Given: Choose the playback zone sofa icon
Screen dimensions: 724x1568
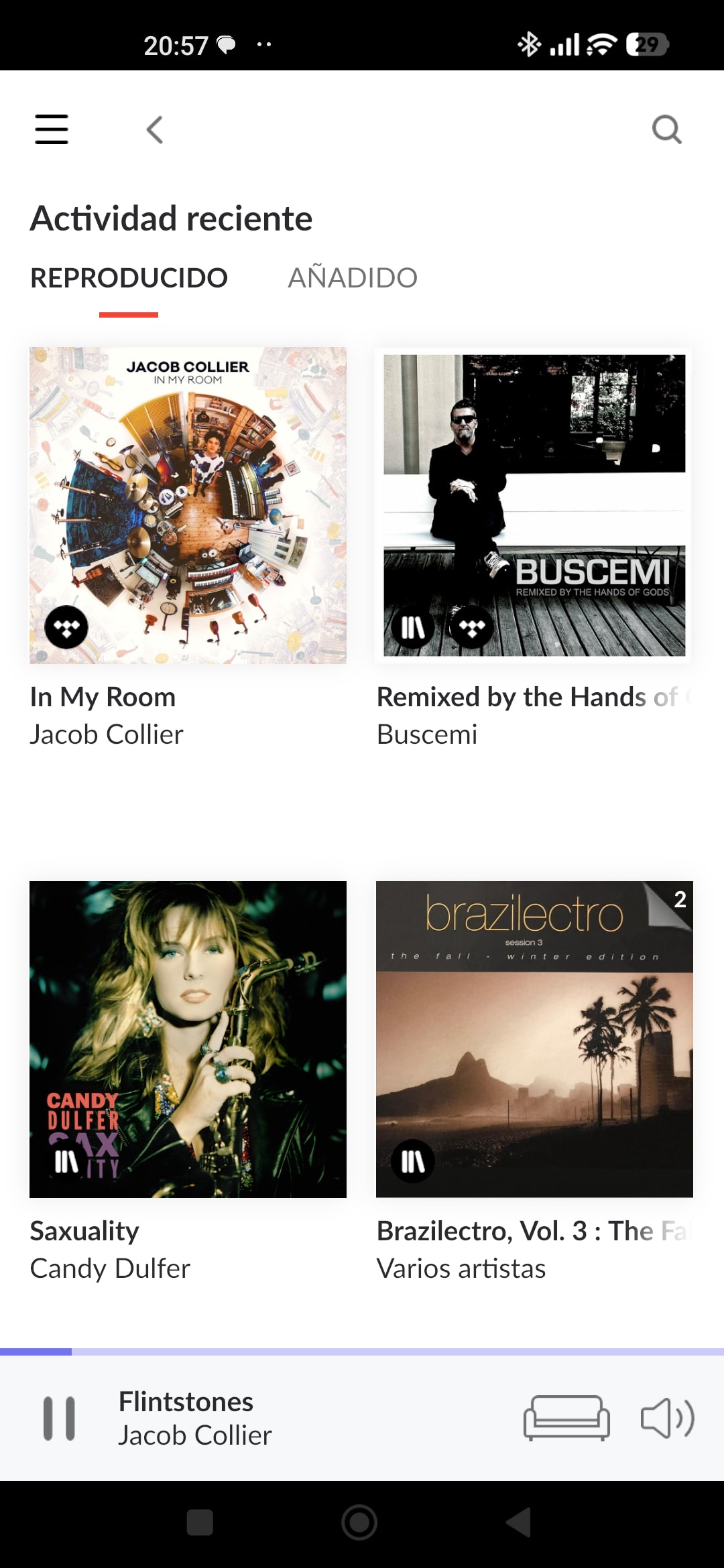Looking at the screenshot, I should point(566,1418).
